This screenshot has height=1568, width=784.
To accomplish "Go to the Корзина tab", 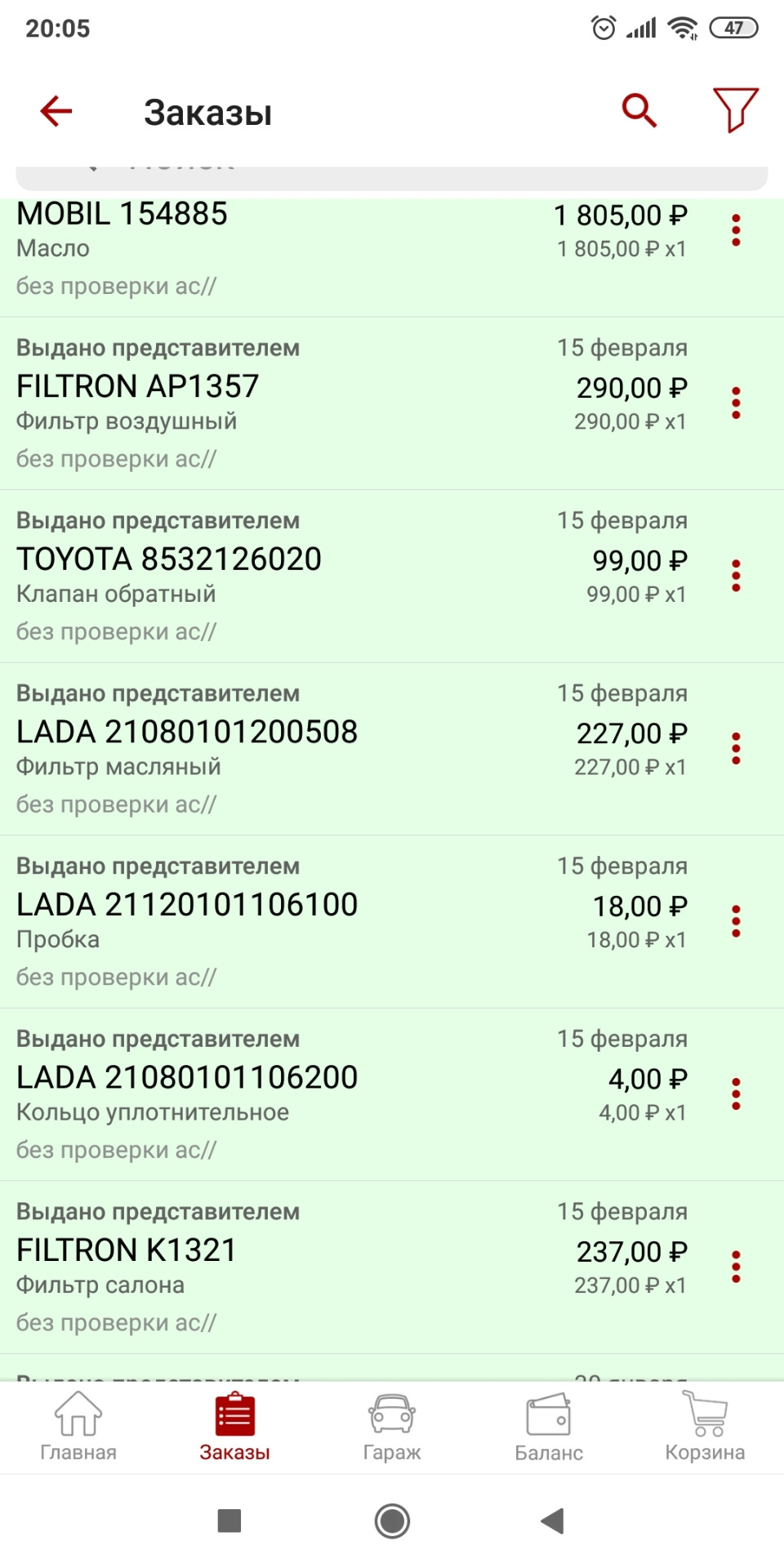I will click(705, 1428).
